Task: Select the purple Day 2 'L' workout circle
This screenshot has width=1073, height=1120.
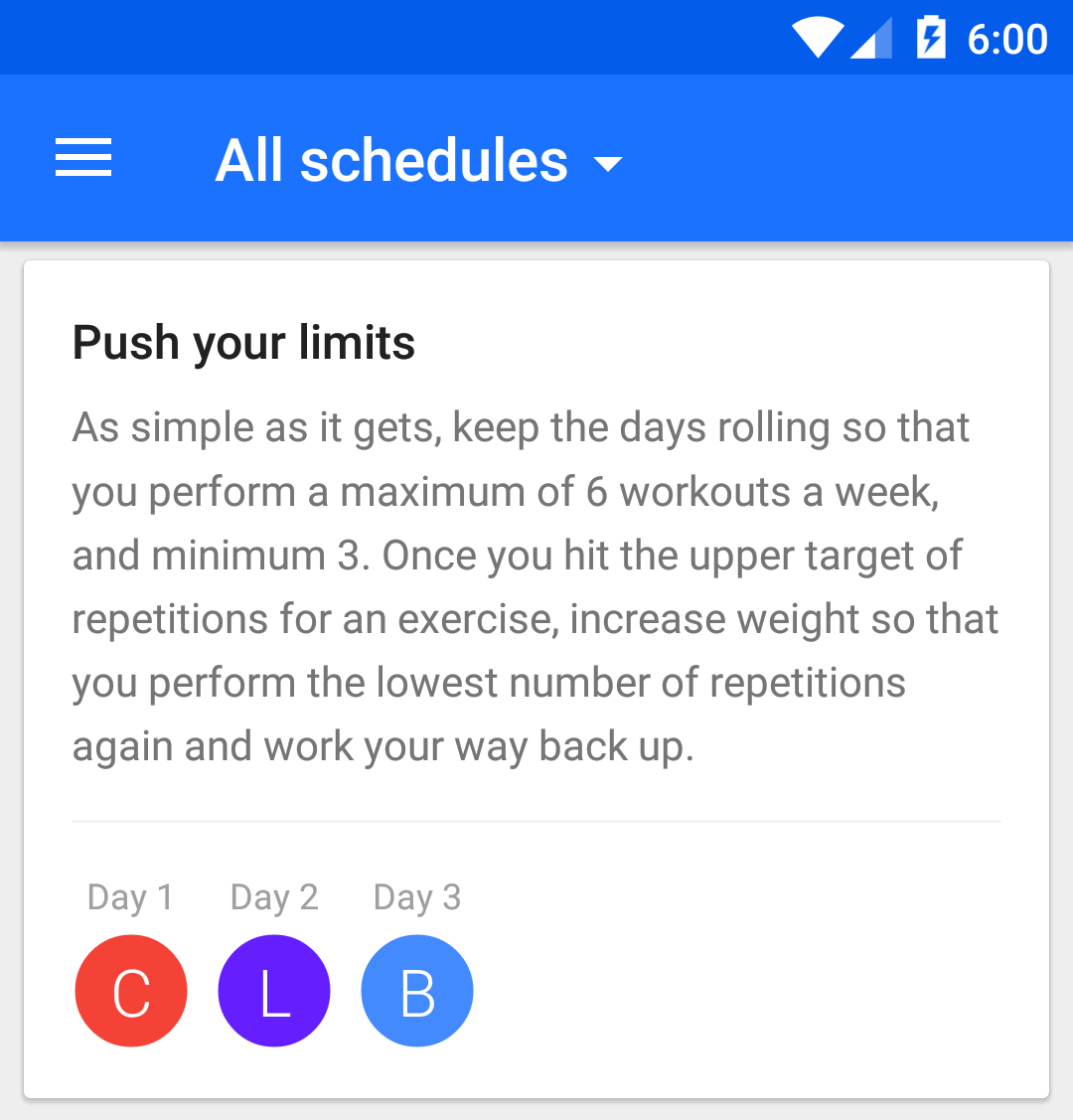Action: coord(274,990)
